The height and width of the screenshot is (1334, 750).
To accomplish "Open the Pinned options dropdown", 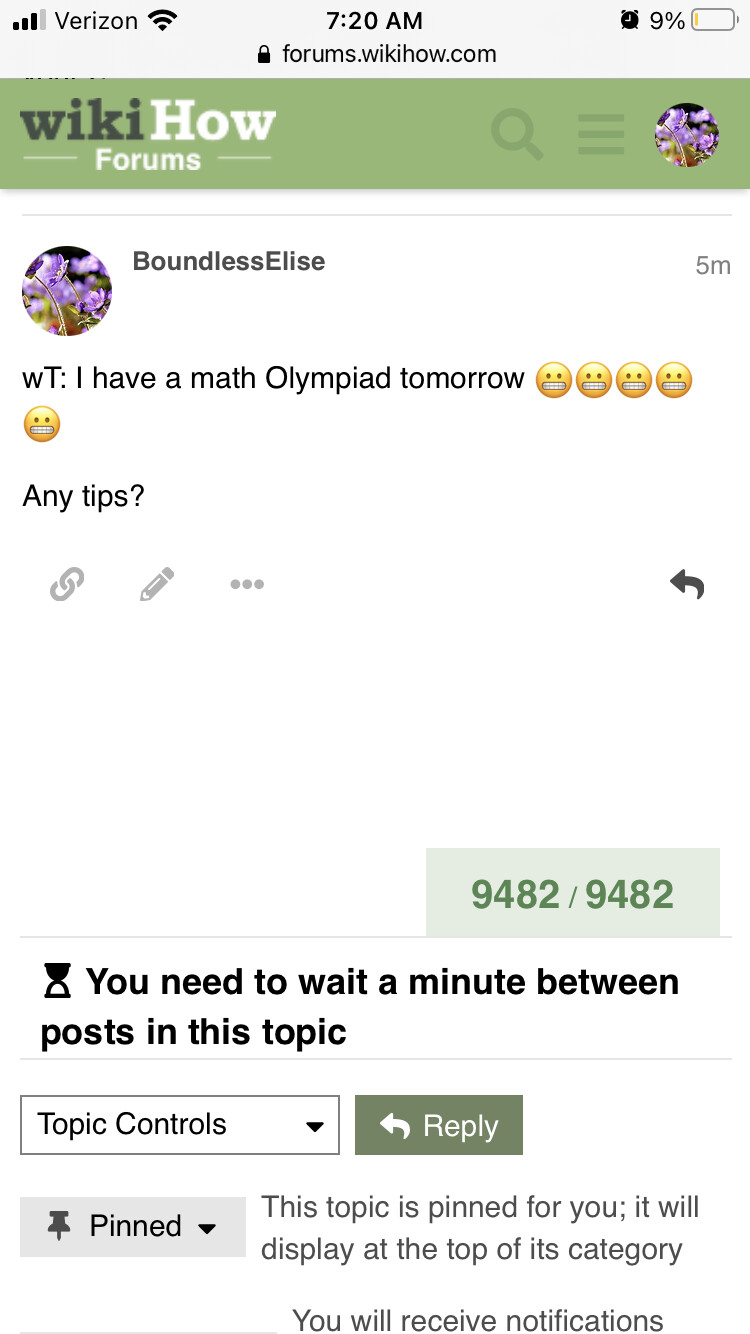I will 133,1227.
